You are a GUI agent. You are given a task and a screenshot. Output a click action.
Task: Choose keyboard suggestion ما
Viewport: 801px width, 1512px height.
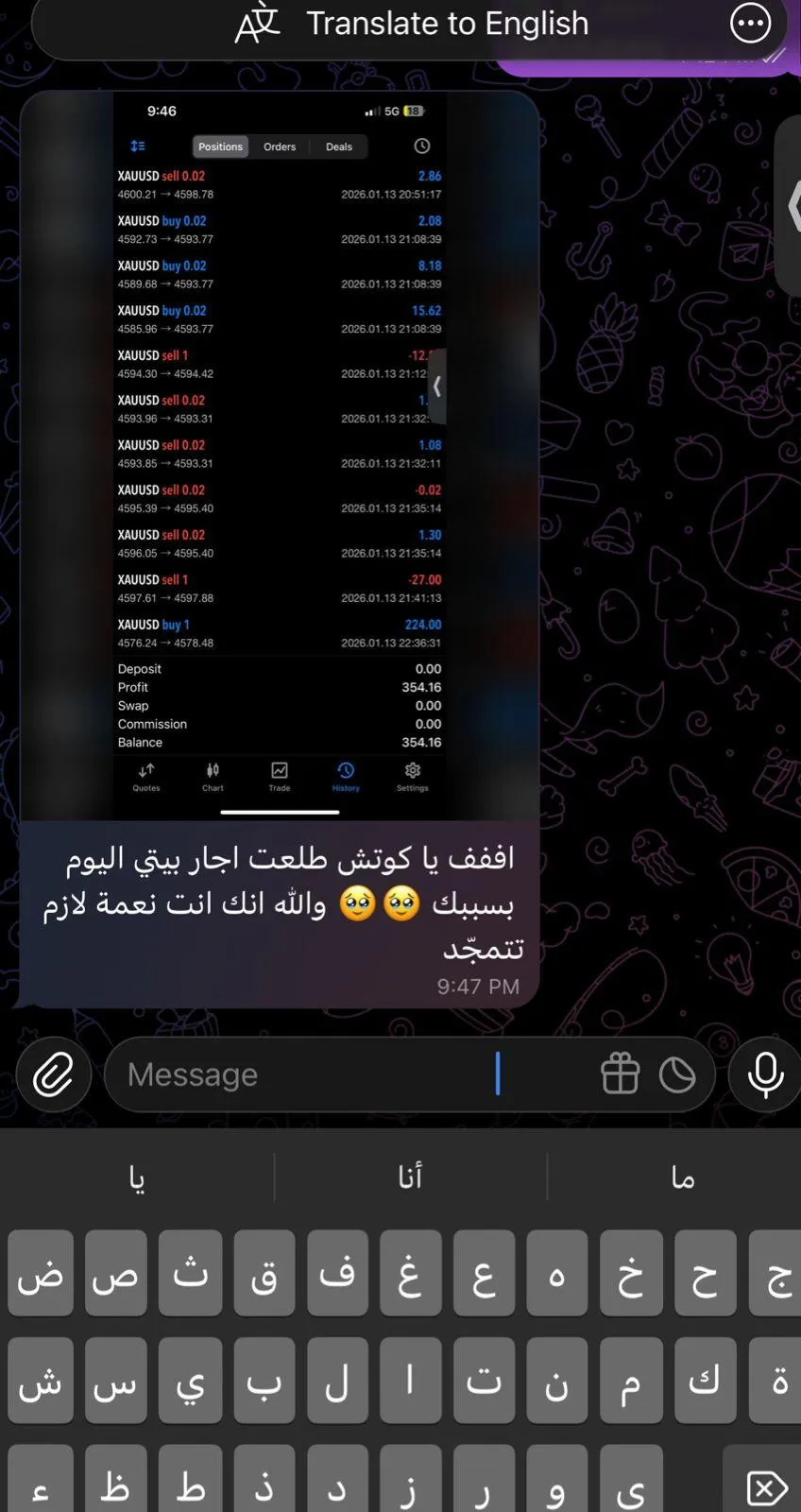683,1177
